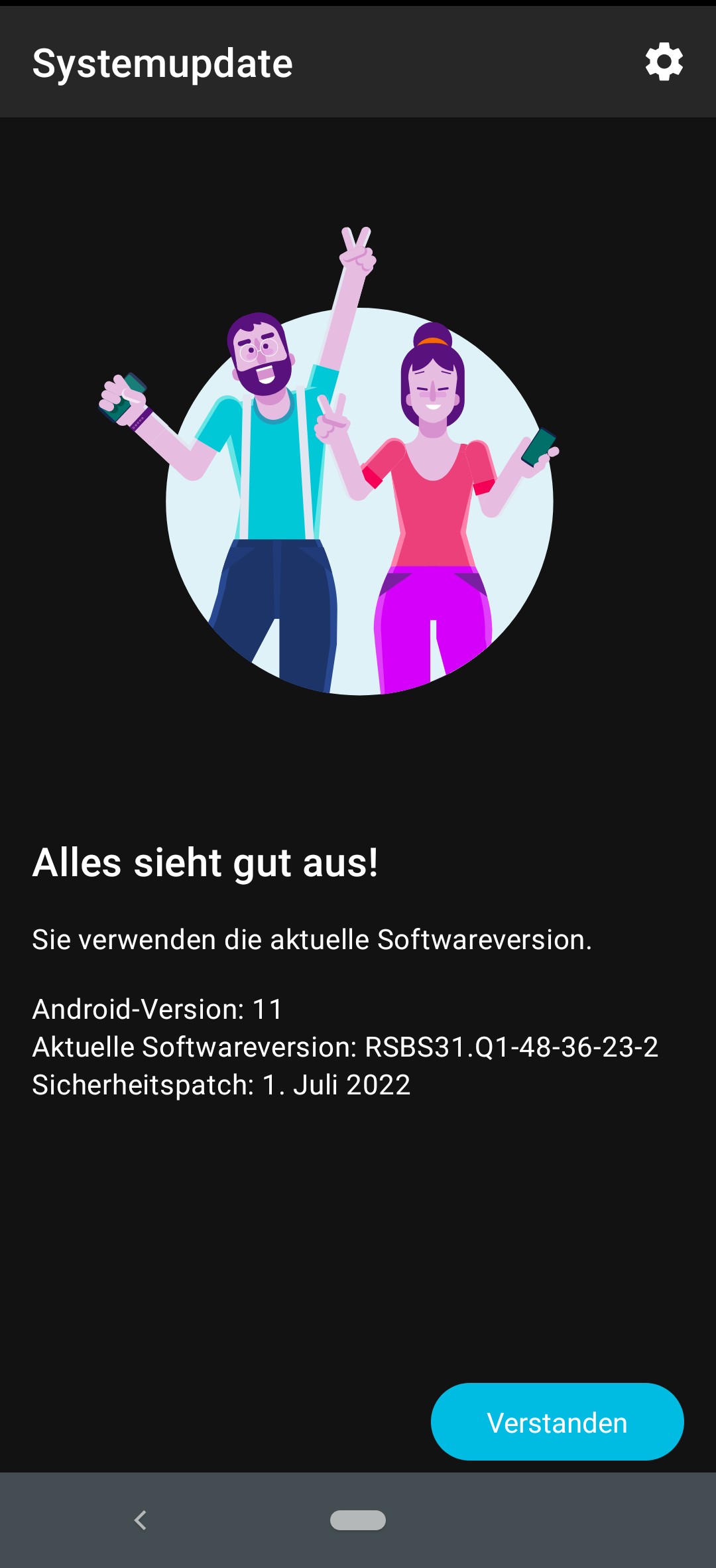This screenshot has width=716, height=1568.
Task: Go back using the navigation bar arrow
Action: (141, 1520)
